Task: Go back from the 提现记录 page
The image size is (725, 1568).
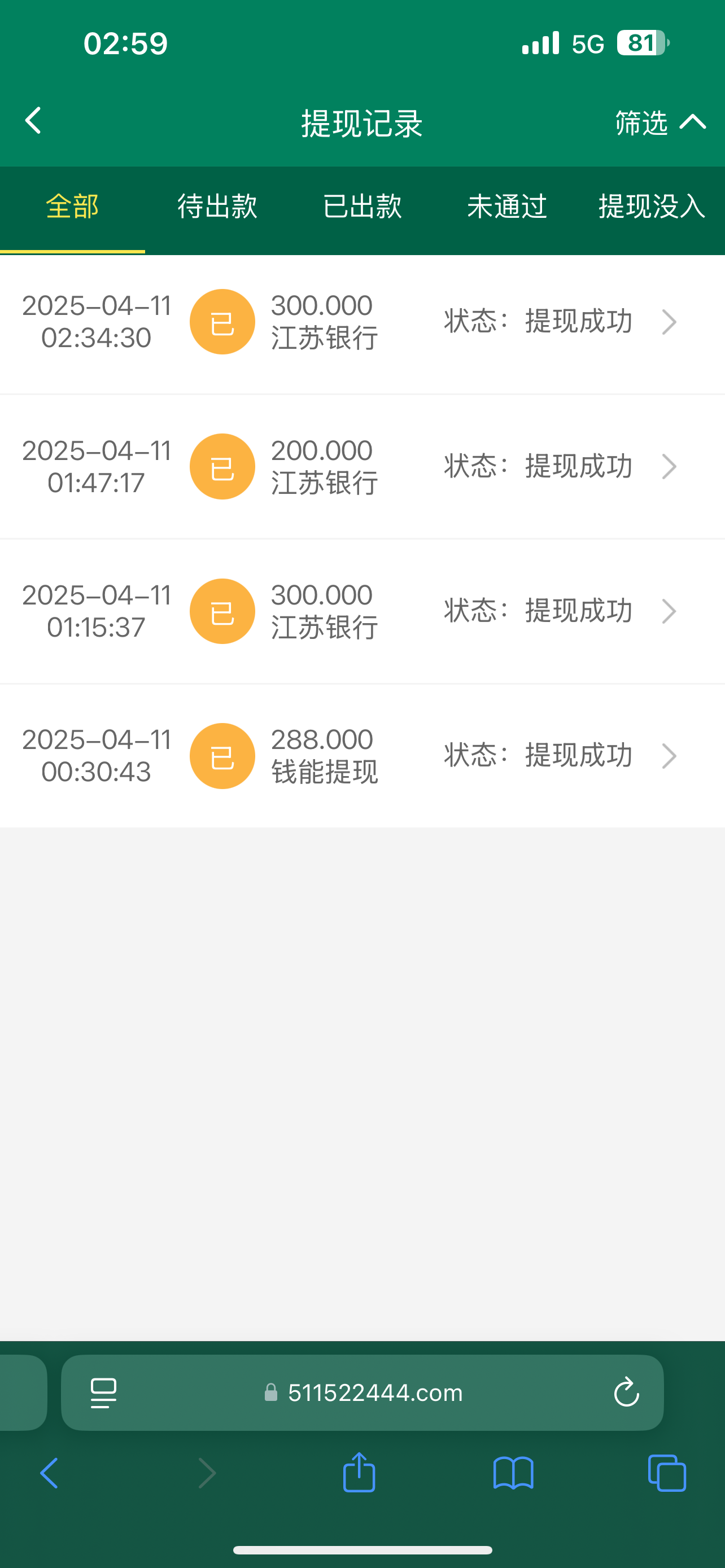Action: [x=33, y=121]
